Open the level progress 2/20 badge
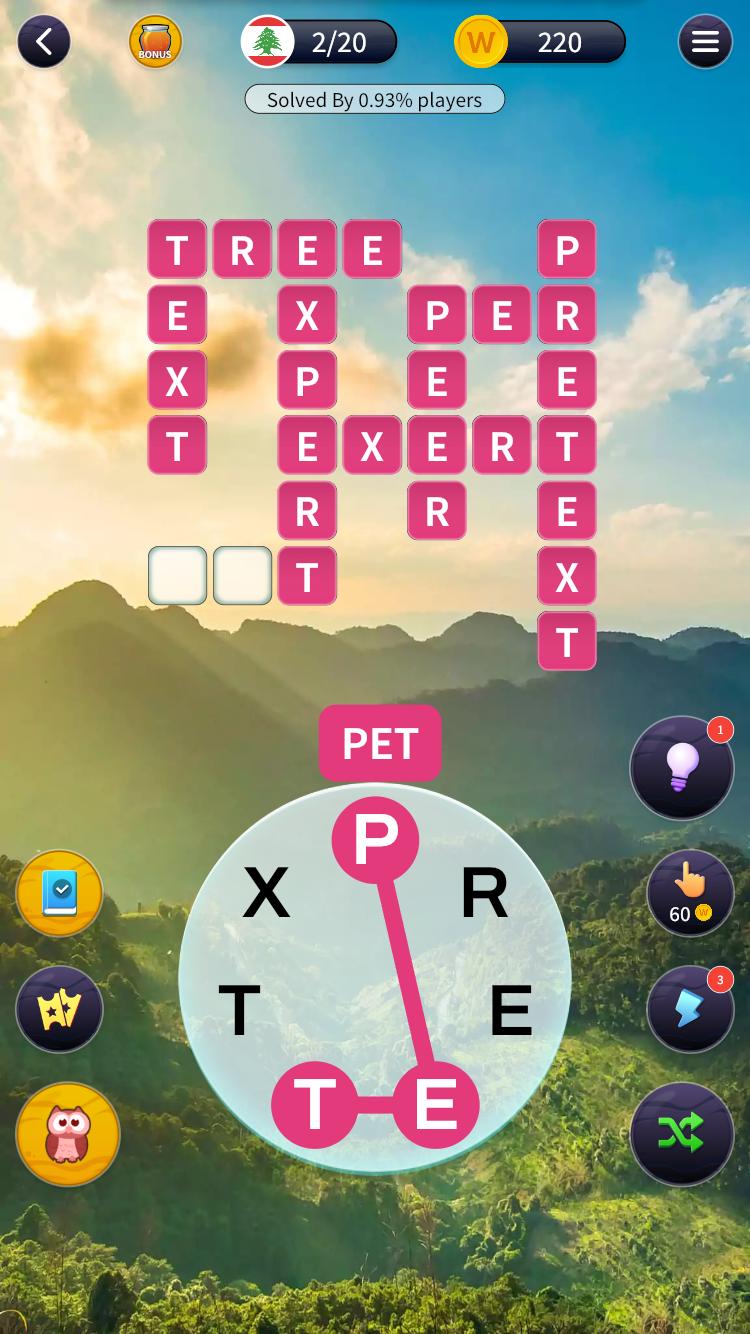The image size is (750, 1334). [320, 42]
